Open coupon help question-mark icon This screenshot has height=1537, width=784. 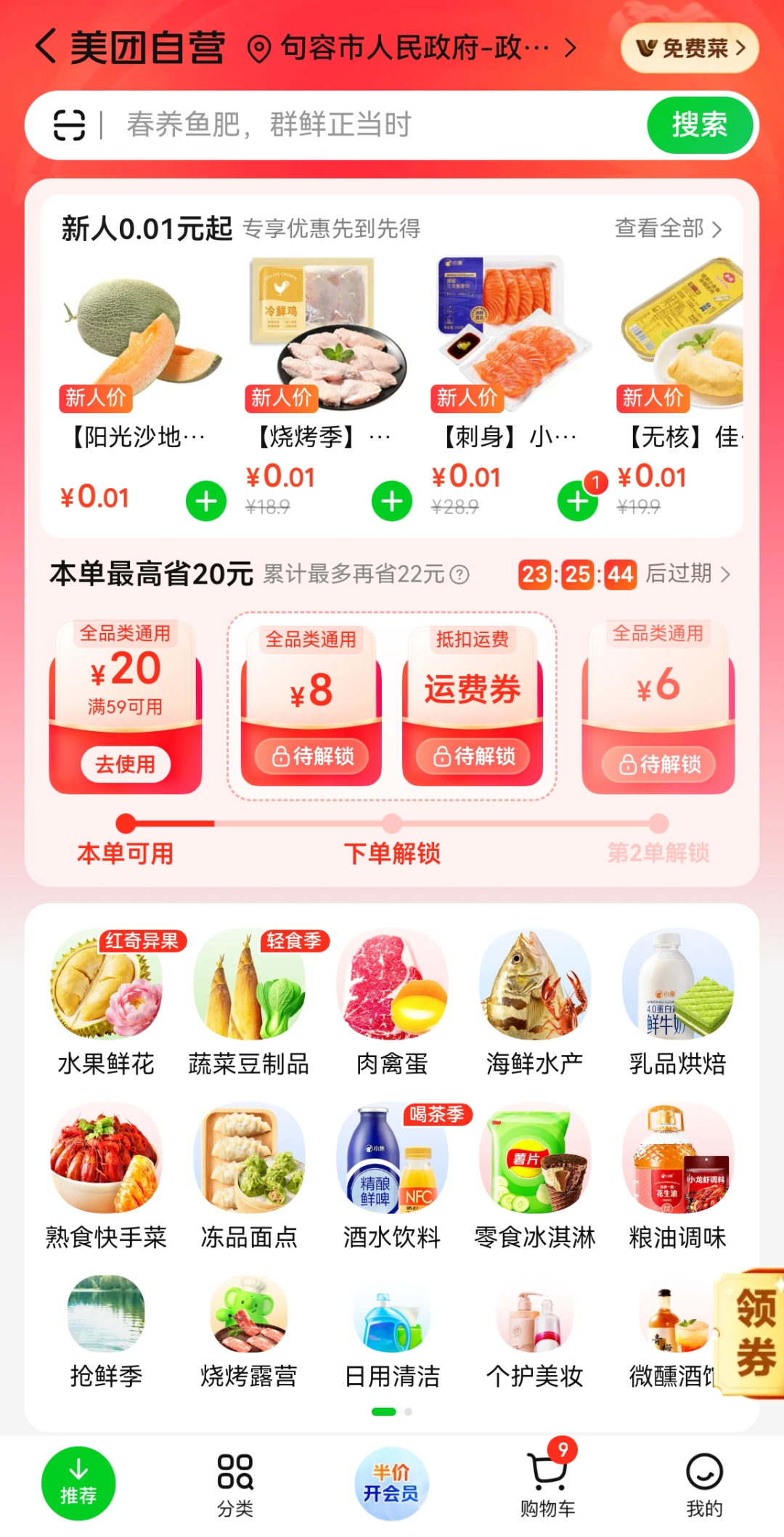(460, 575)
